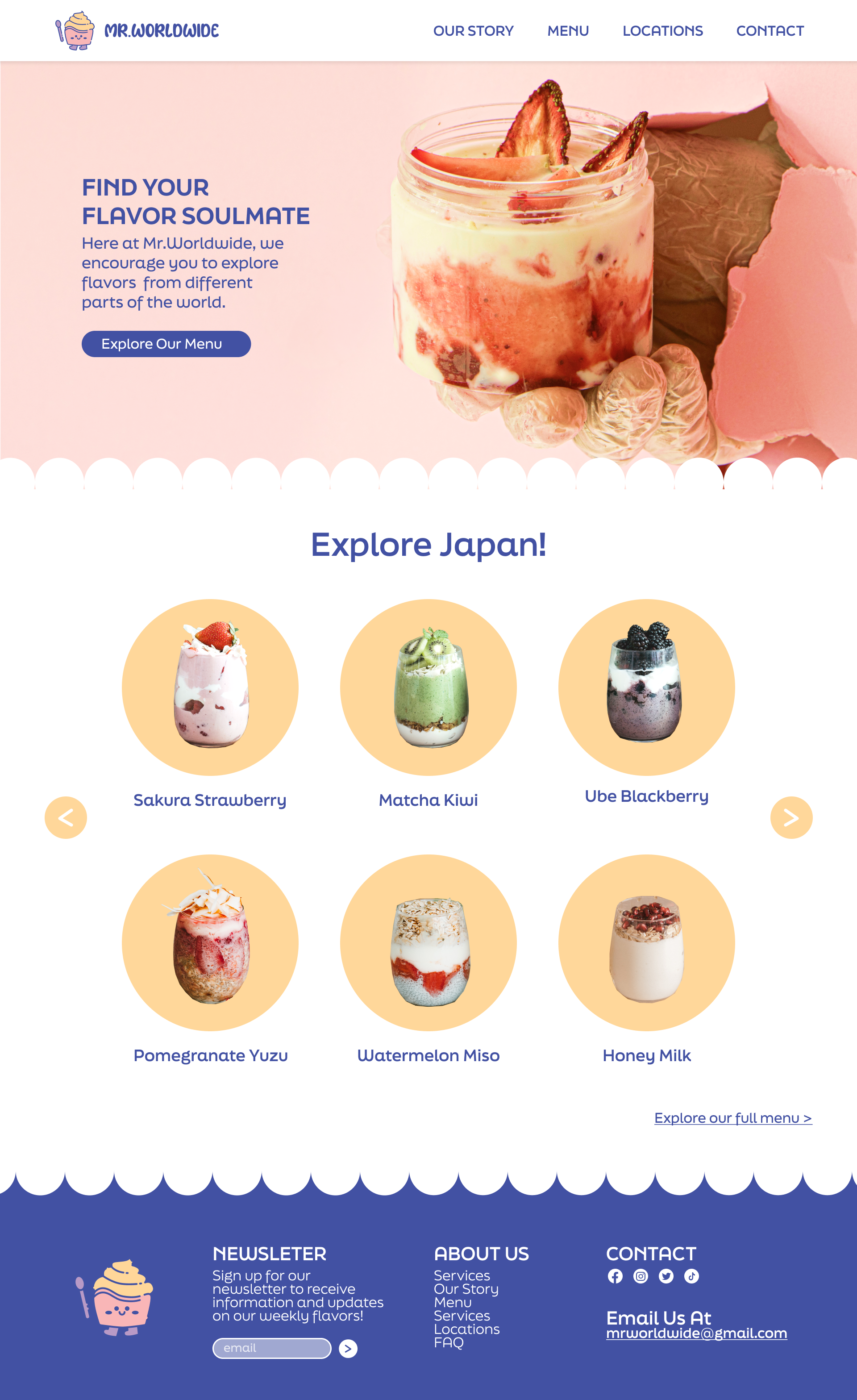Tap the Explore Our Menu button
857x1400 pixels.
(x=166, y=344)
